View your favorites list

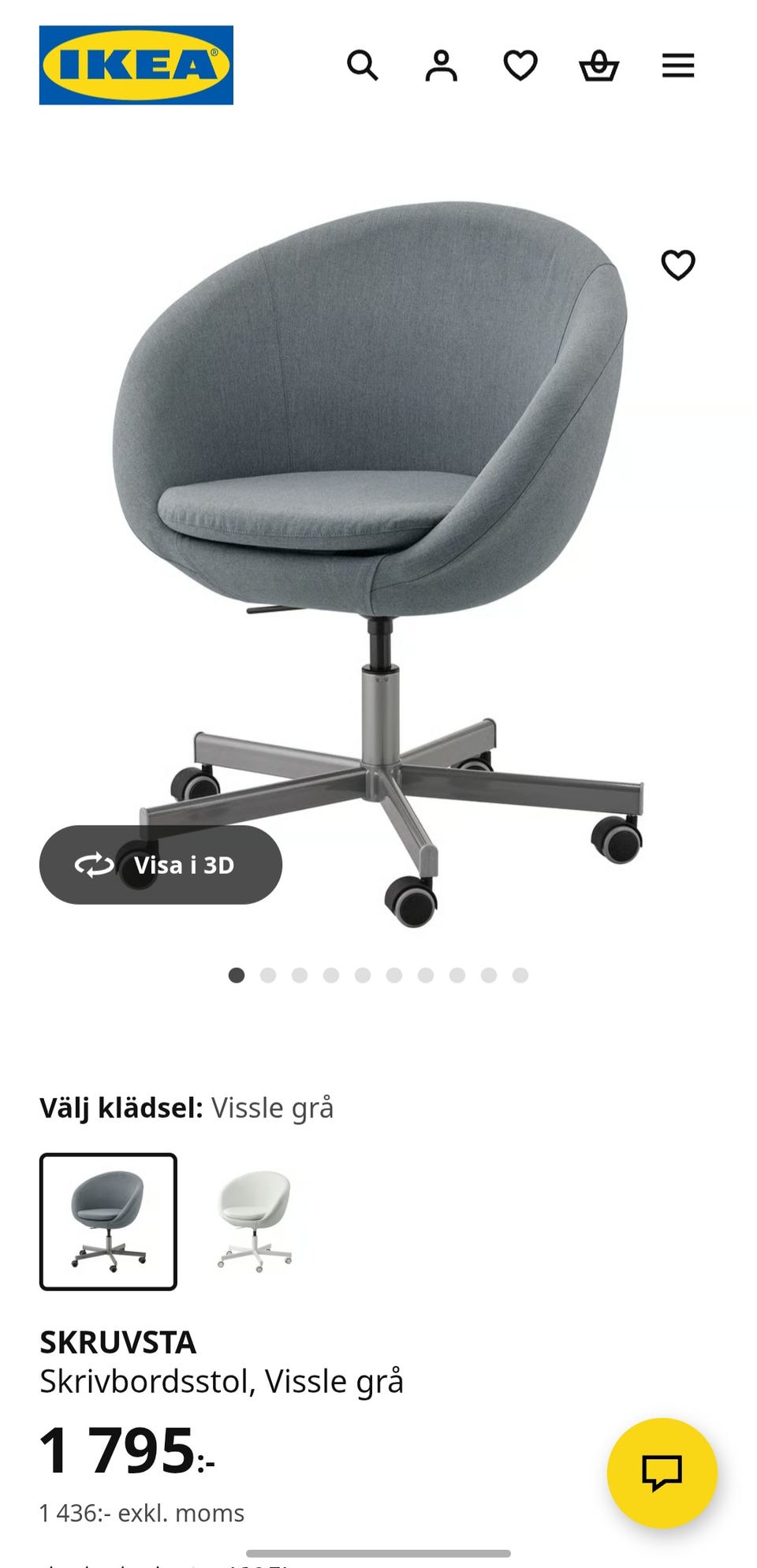520,66
